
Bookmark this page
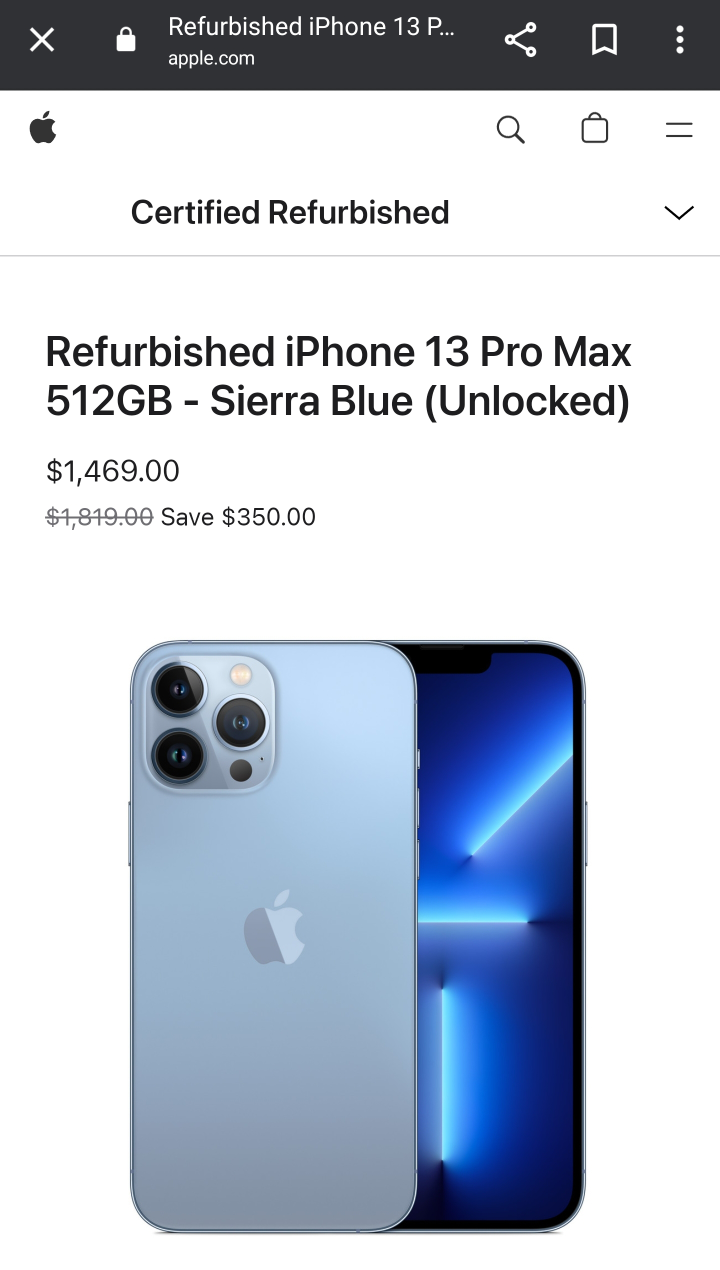(604, 40)
